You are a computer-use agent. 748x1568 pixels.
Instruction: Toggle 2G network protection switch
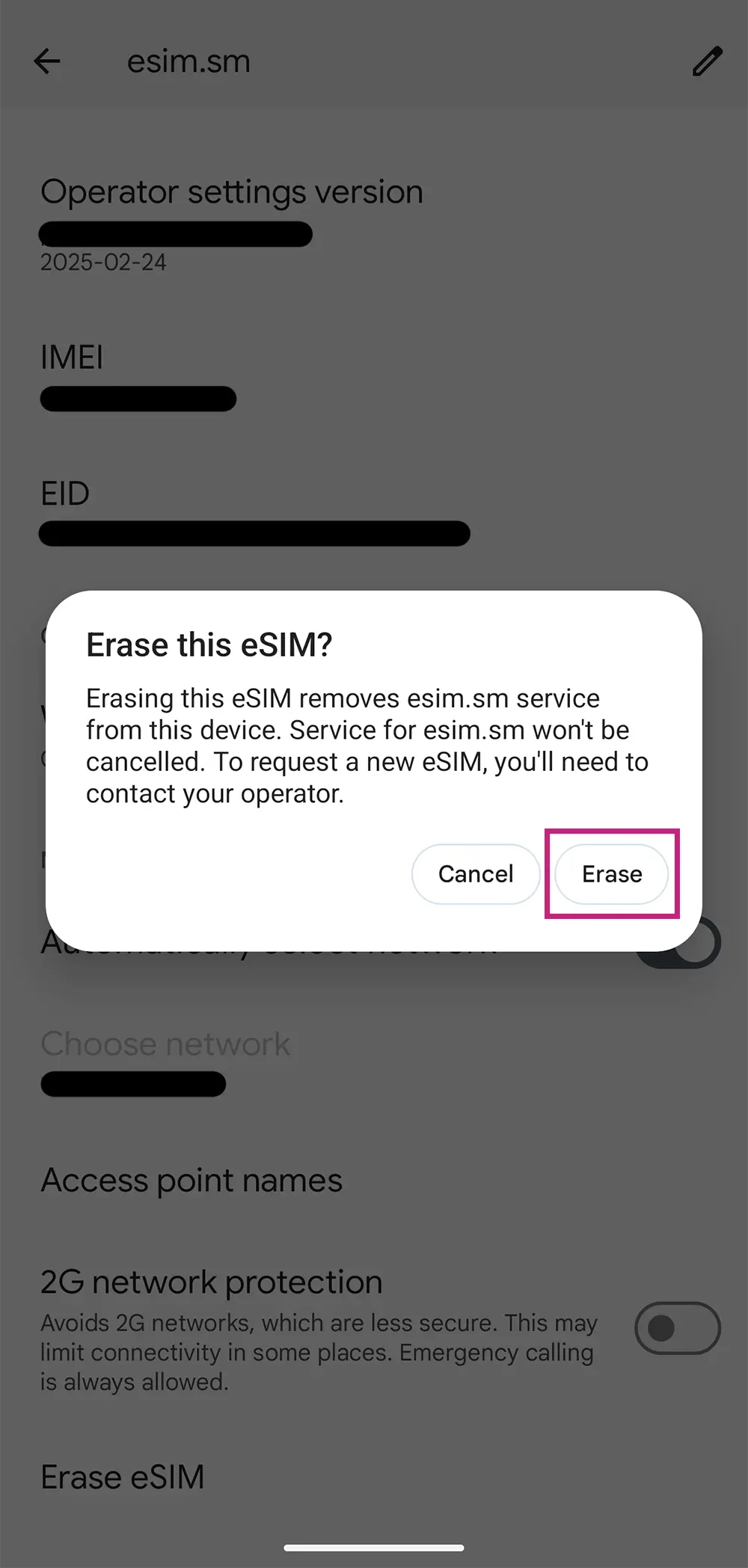click(x=677, y=1328)
